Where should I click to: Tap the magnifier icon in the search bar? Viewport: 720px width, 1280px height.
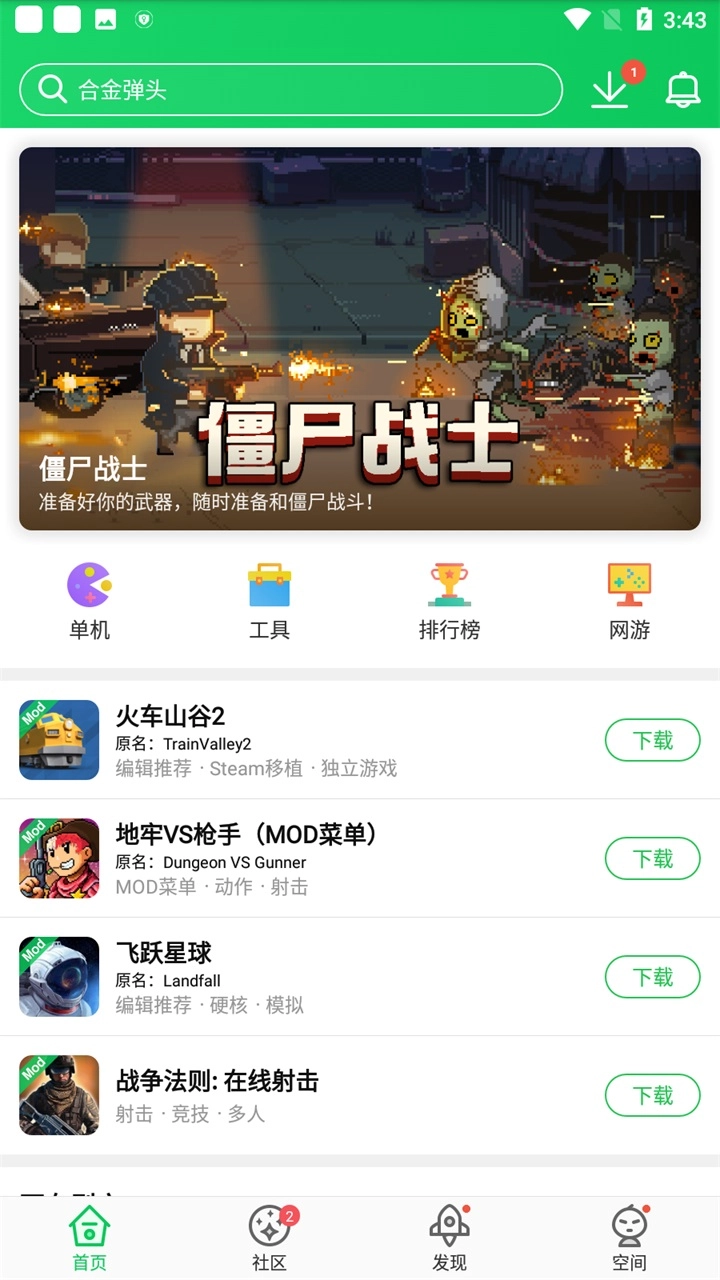point(51,89)
